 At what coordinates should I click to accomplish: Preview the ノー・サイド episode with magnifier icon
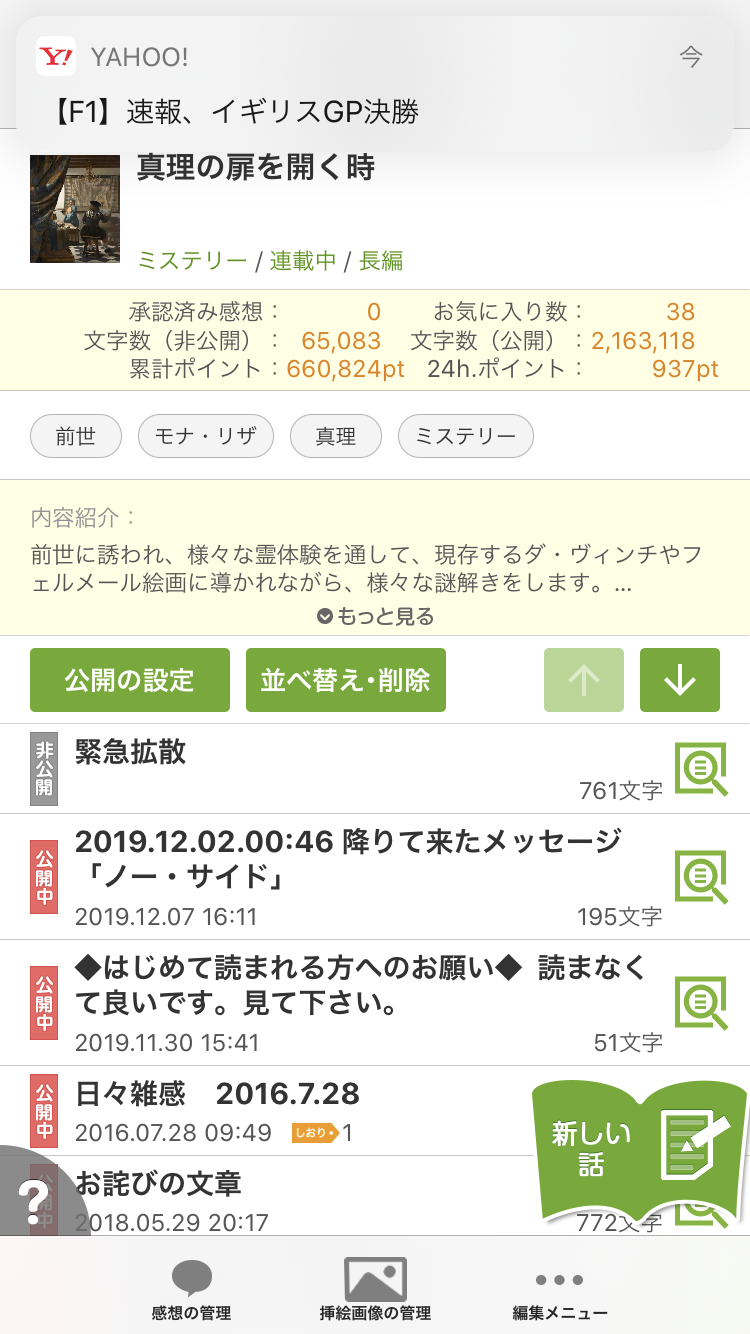700,877
